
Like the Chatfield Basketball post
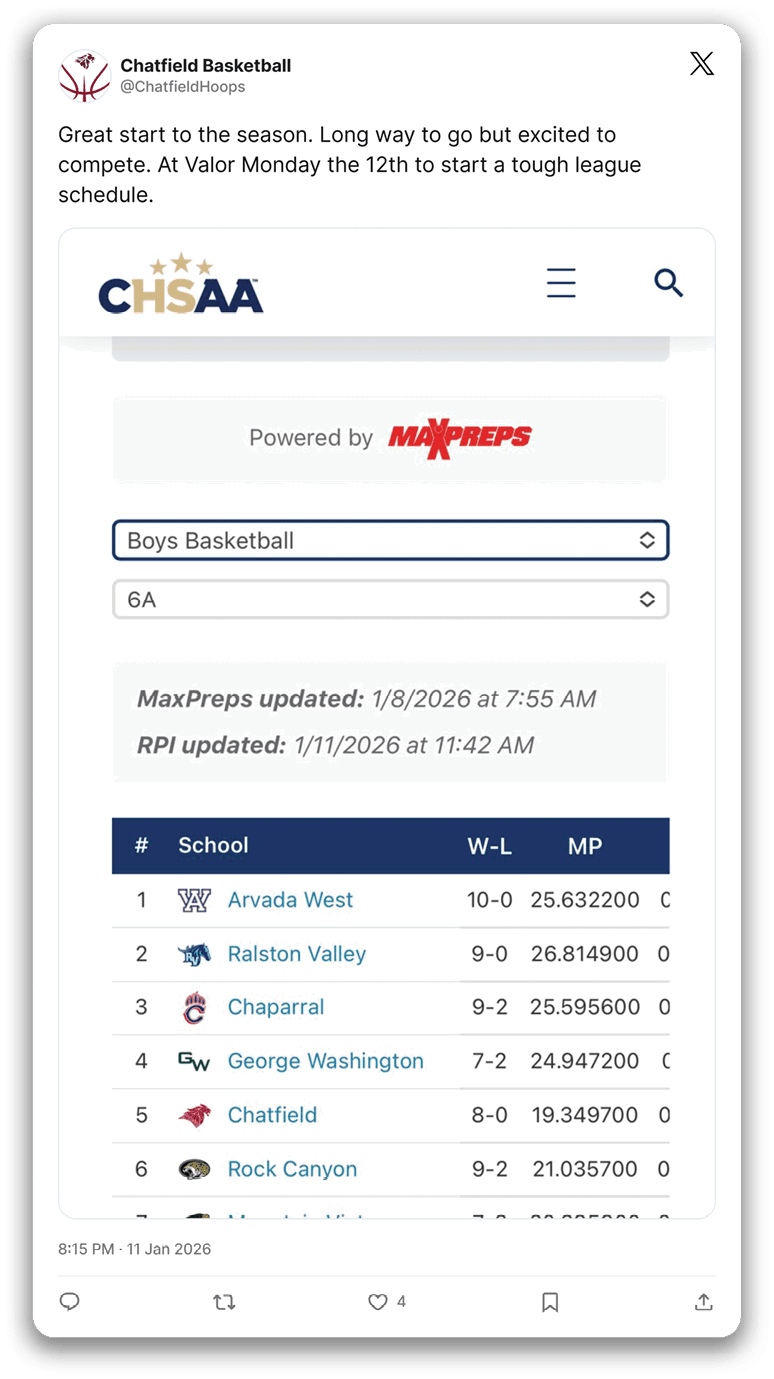click(x=378, y=1302)
